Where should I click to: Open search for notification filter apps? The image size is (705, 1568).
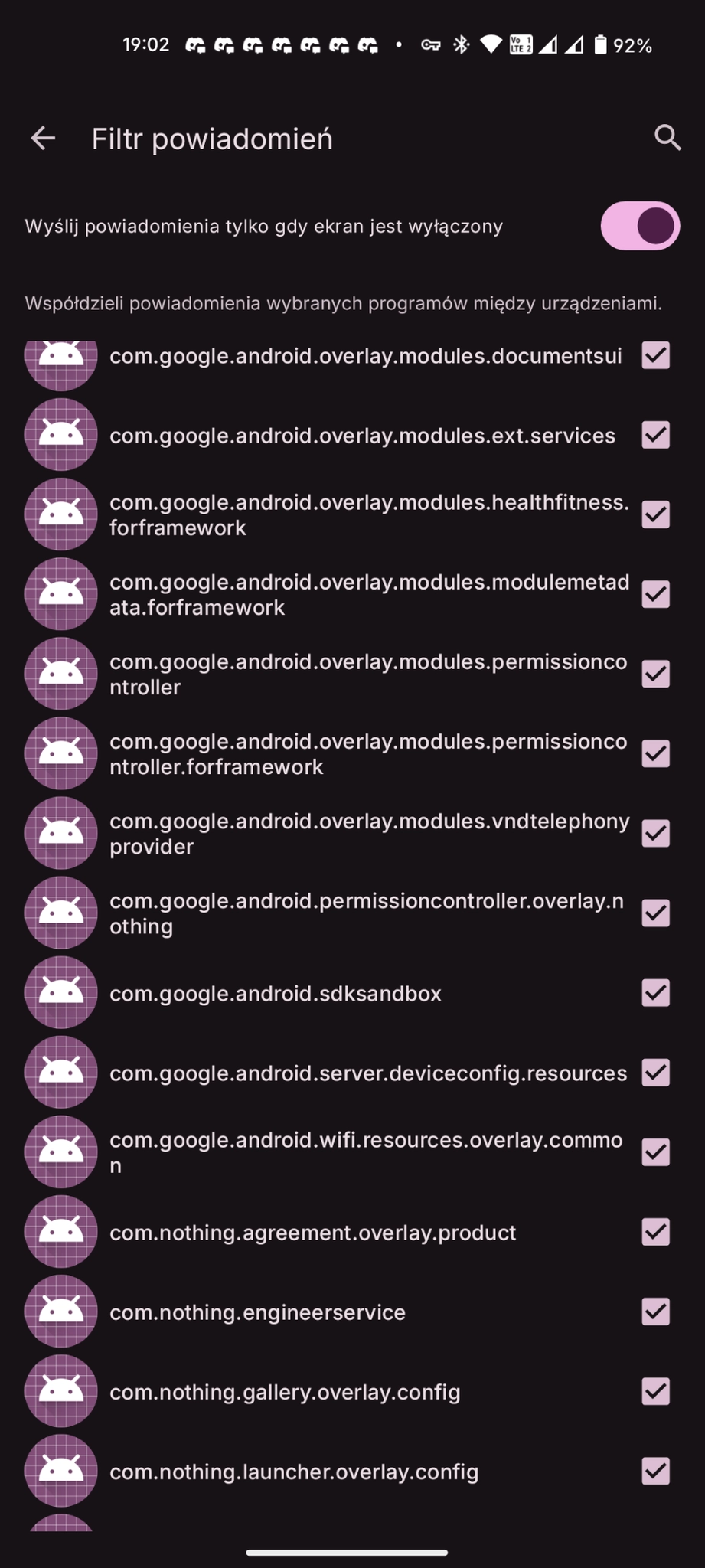point(667,139)
